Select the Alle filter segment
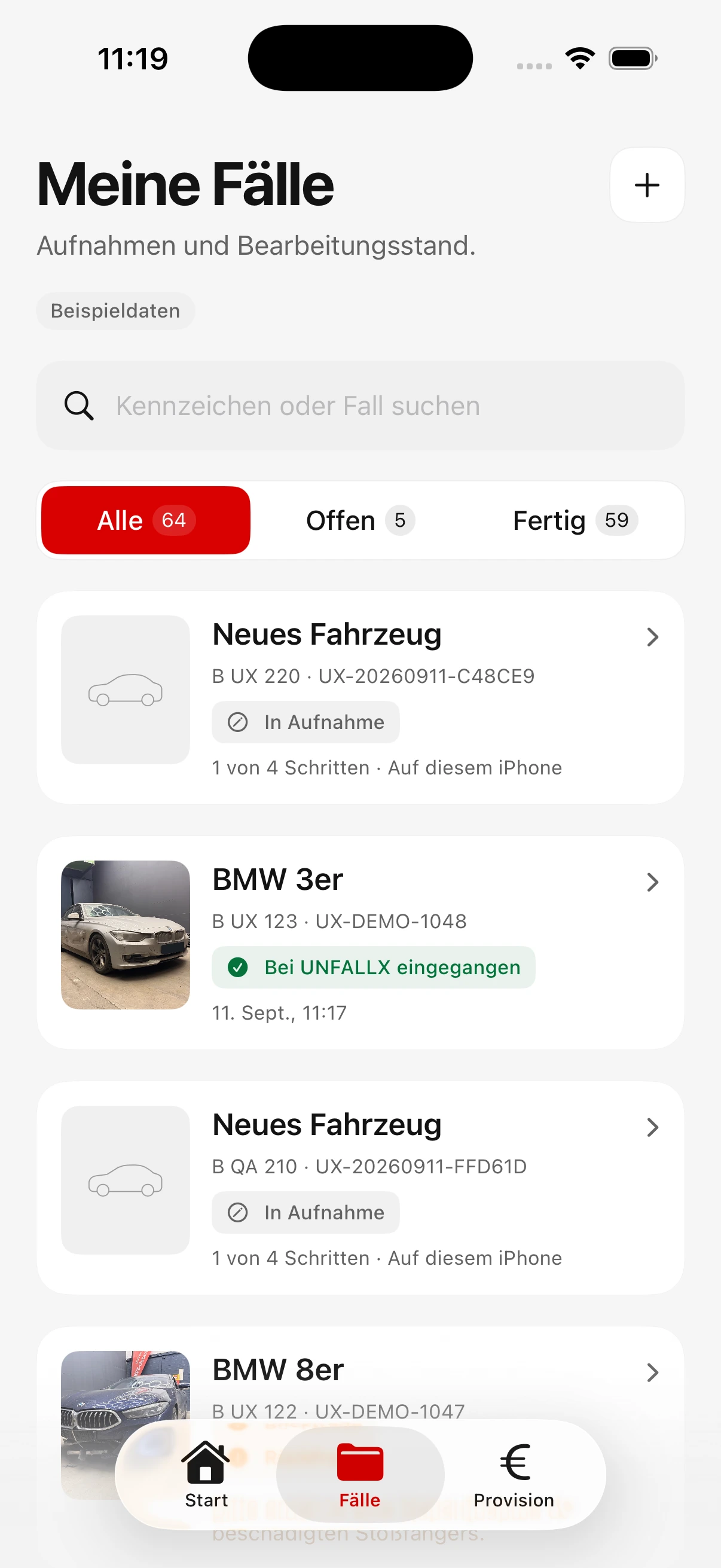This screenshot has height=1568, width=721. [146, 520]
